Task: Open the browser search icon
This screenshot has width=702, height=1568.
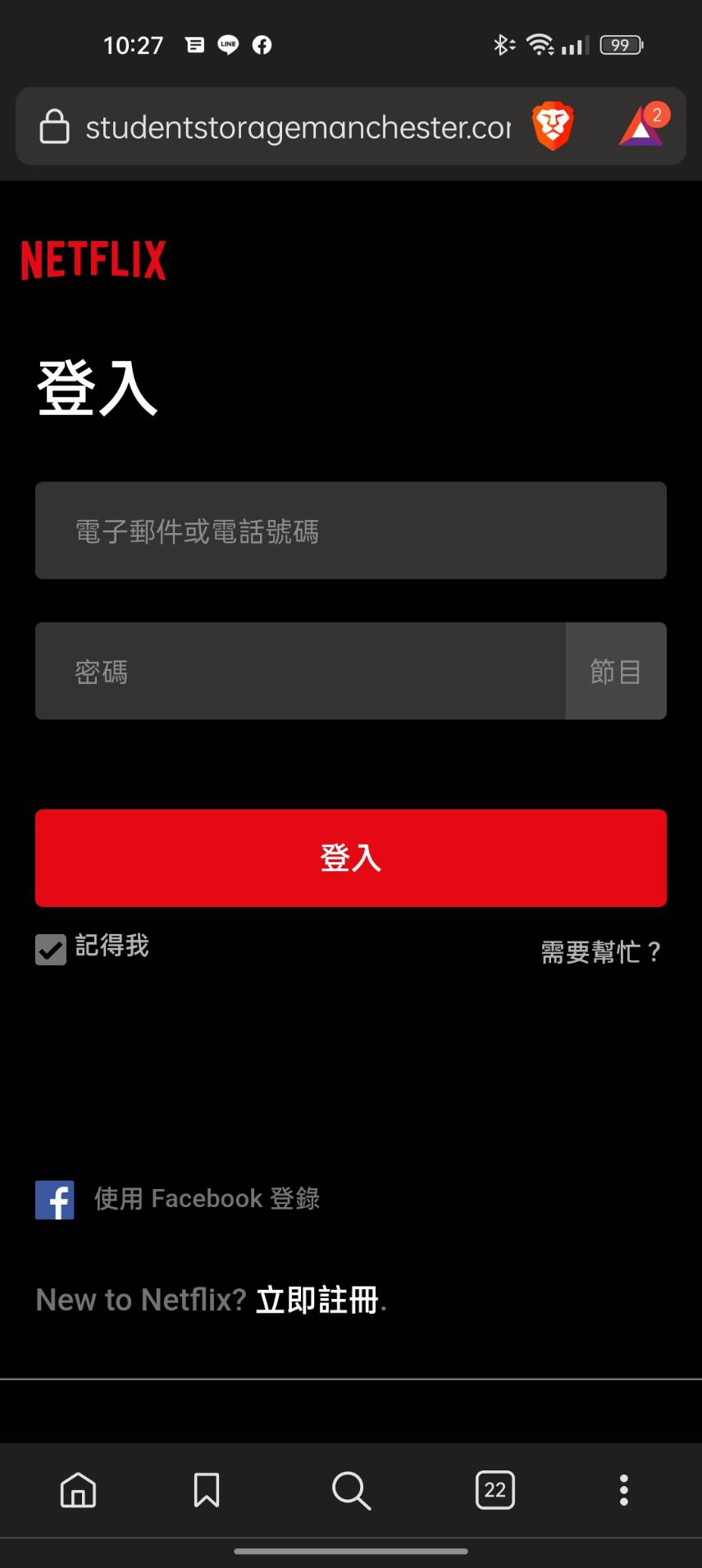Action: (351, 1490)
